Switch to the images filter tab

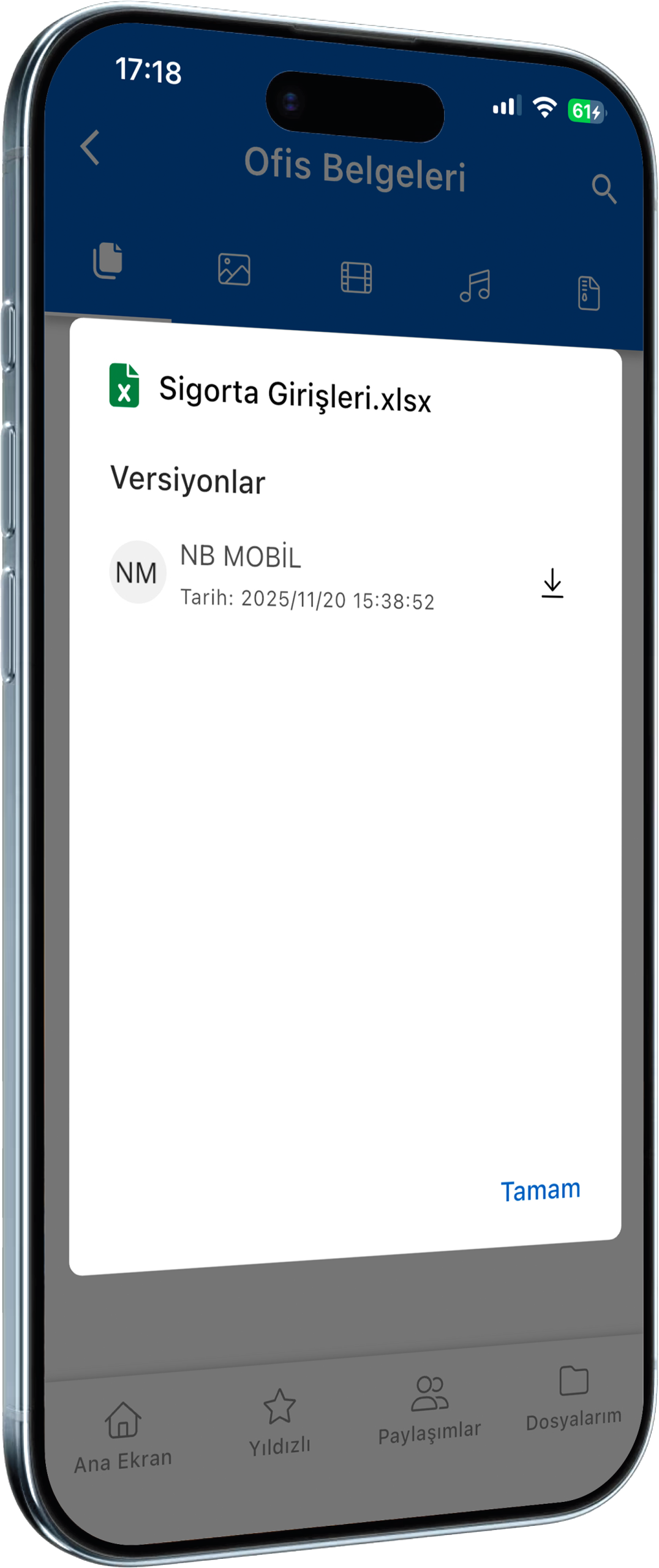[234, 269]
